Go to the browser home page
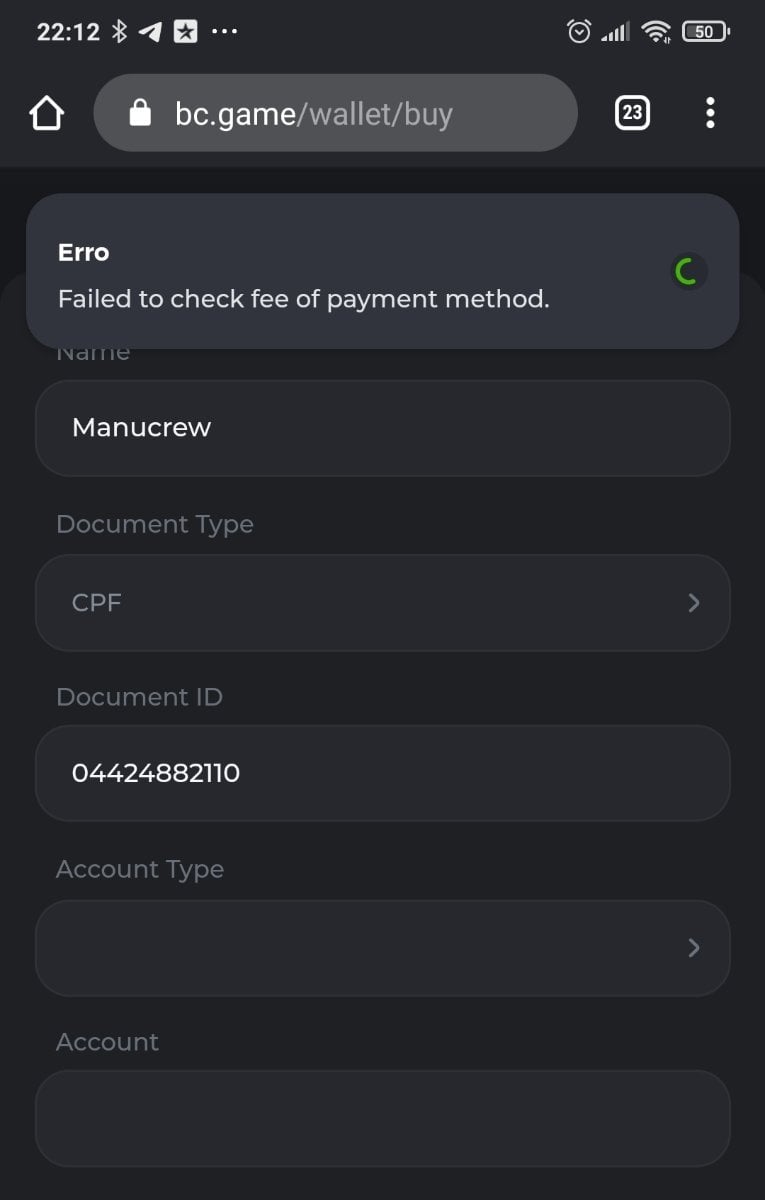765x1200 pixels. pyautogui.click(x=47, y=113)
